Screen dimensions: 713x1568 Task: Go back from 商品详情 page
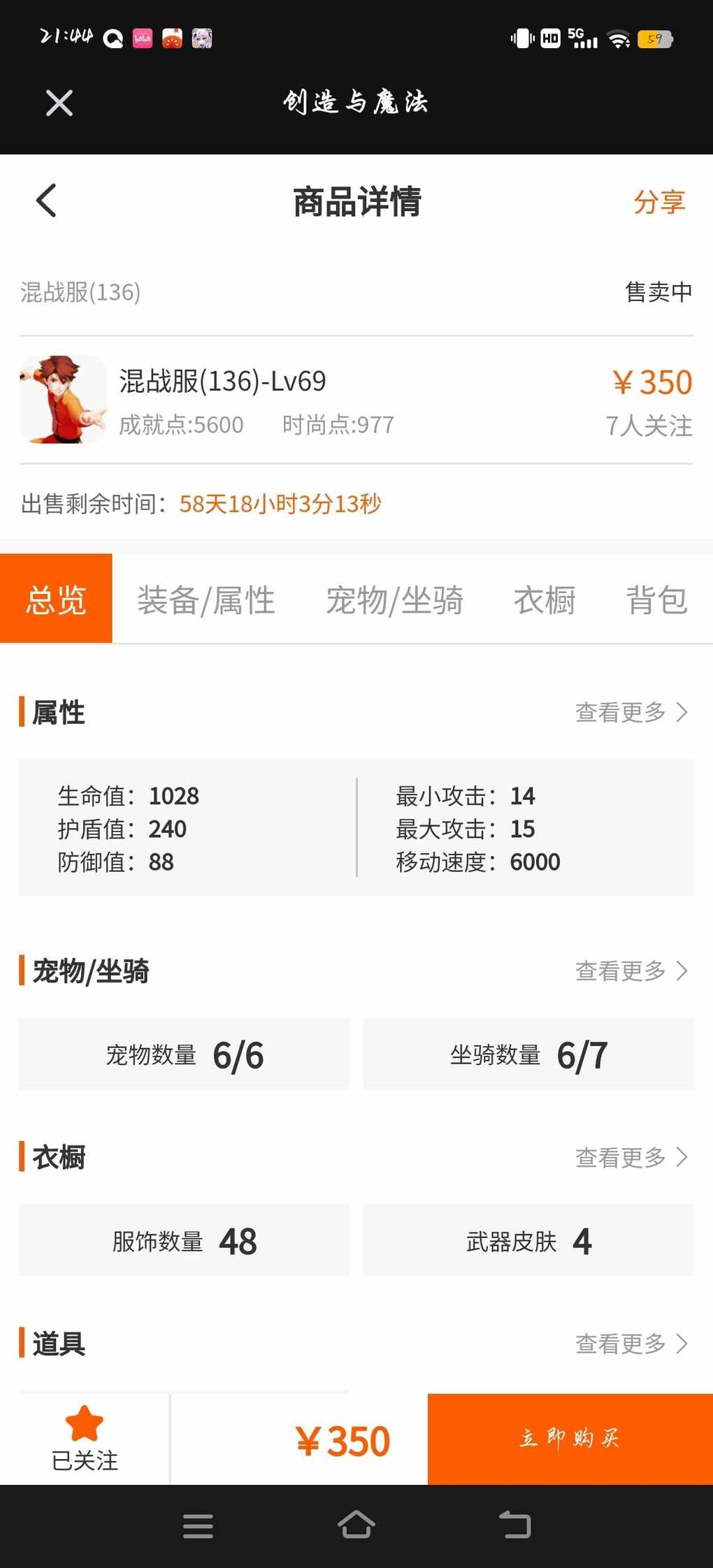46,201
